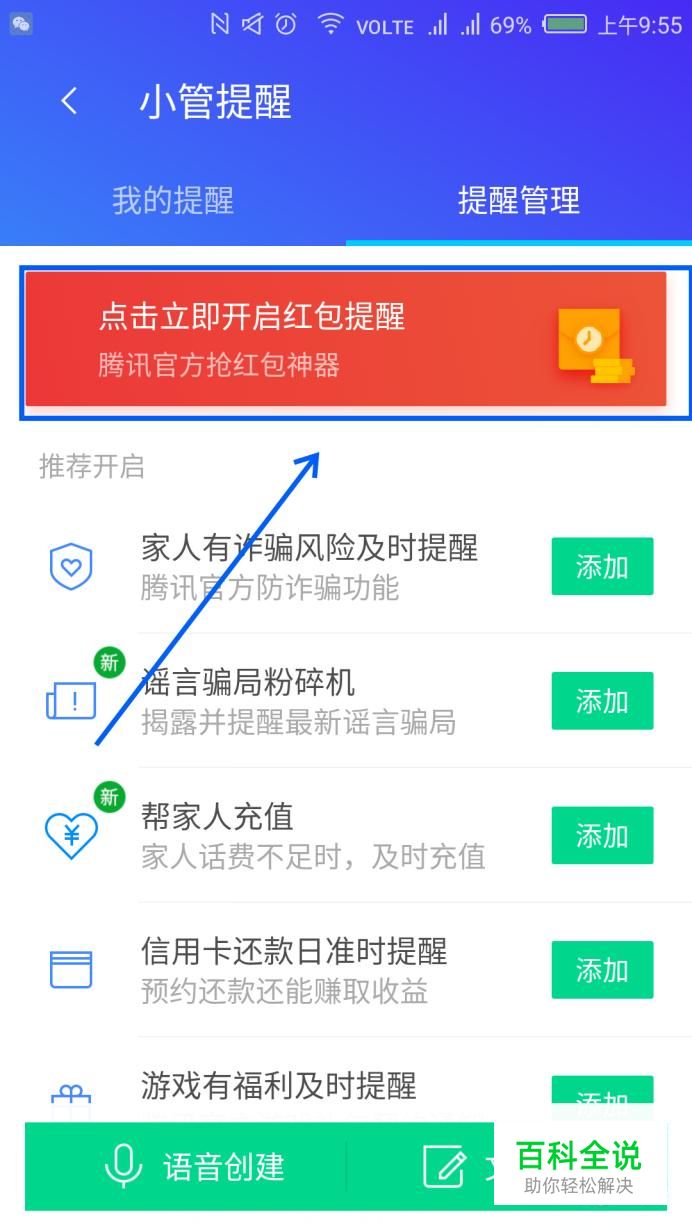Add the 帮家人充值 reminder
Image resolution: width=692 pixels, height=1230 pixels.
601,835
